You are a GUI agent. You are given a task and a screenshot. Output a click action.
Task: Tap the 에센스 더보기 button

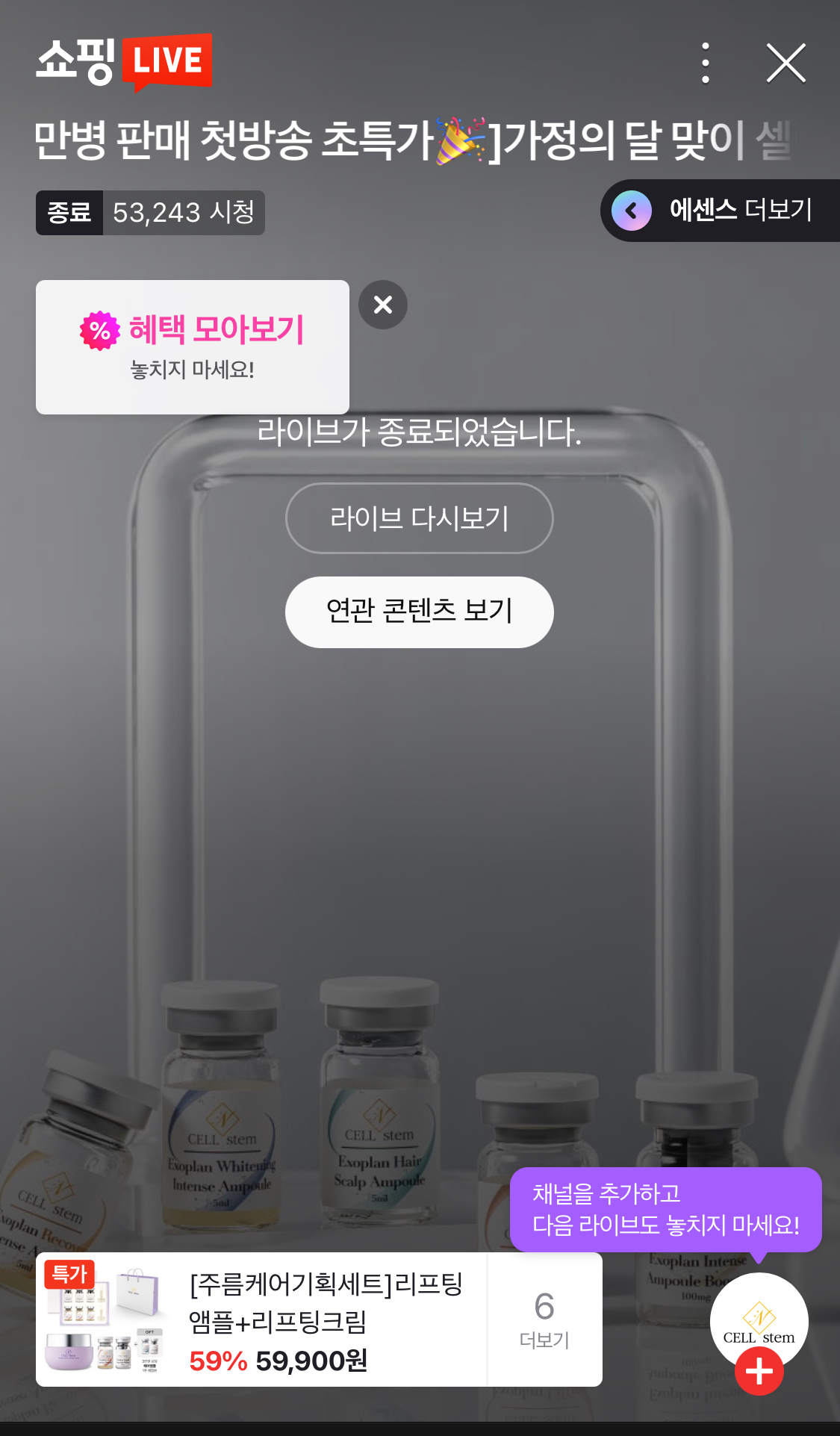(x=721, y=211)
